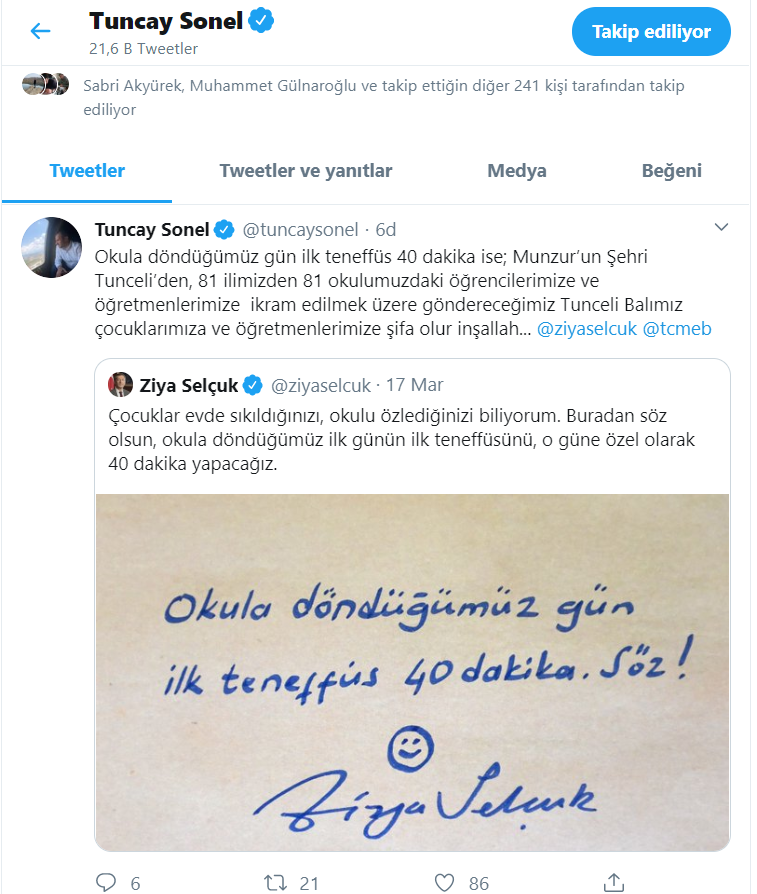Click the share icon under the tweet
The height and width of the screenshot is (894, 757).
tap(614, 881)
